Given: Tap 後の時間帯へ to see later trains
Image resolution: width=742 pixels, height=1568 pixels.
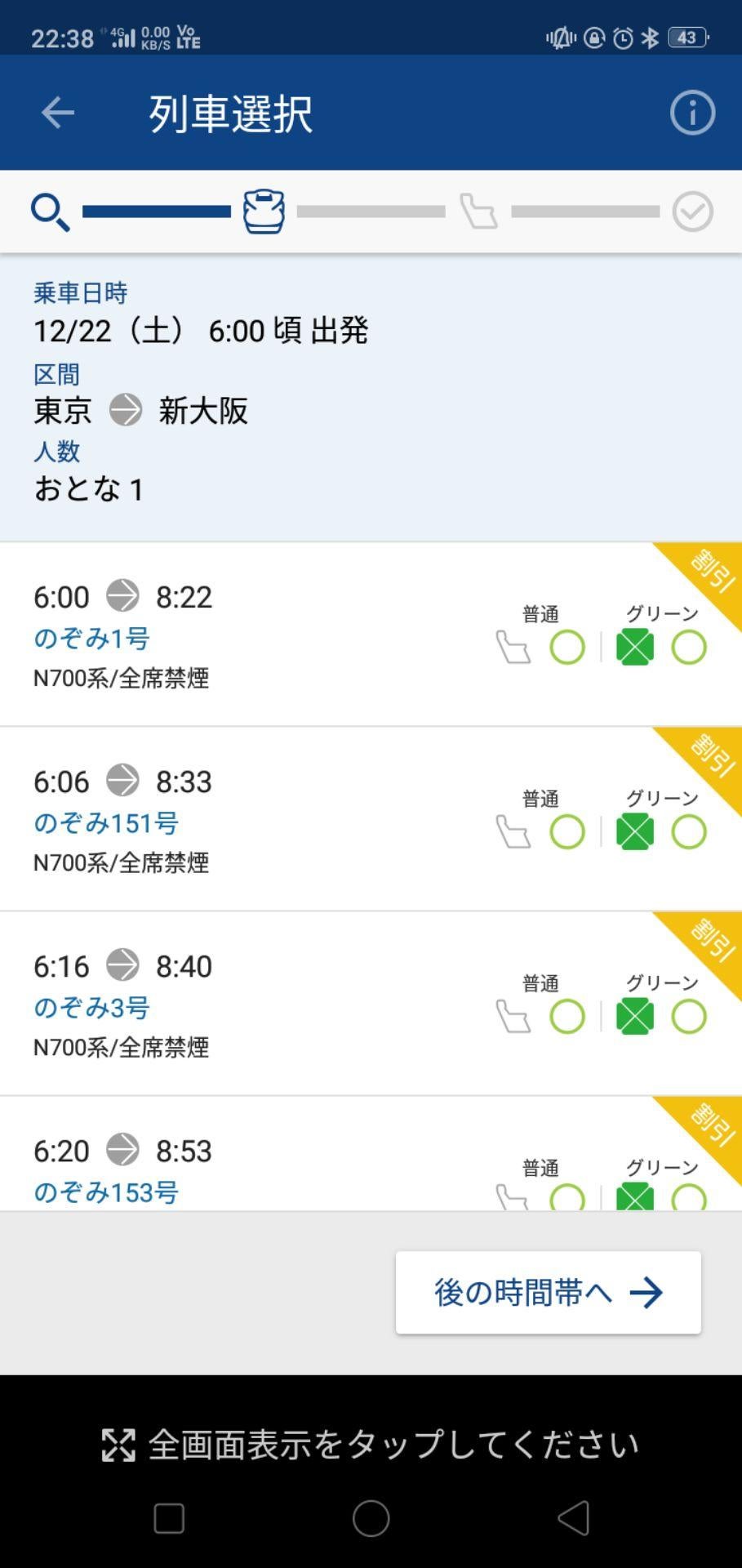Looking at the screenshot, I should pyautogui.click(x=547, y=1291).
